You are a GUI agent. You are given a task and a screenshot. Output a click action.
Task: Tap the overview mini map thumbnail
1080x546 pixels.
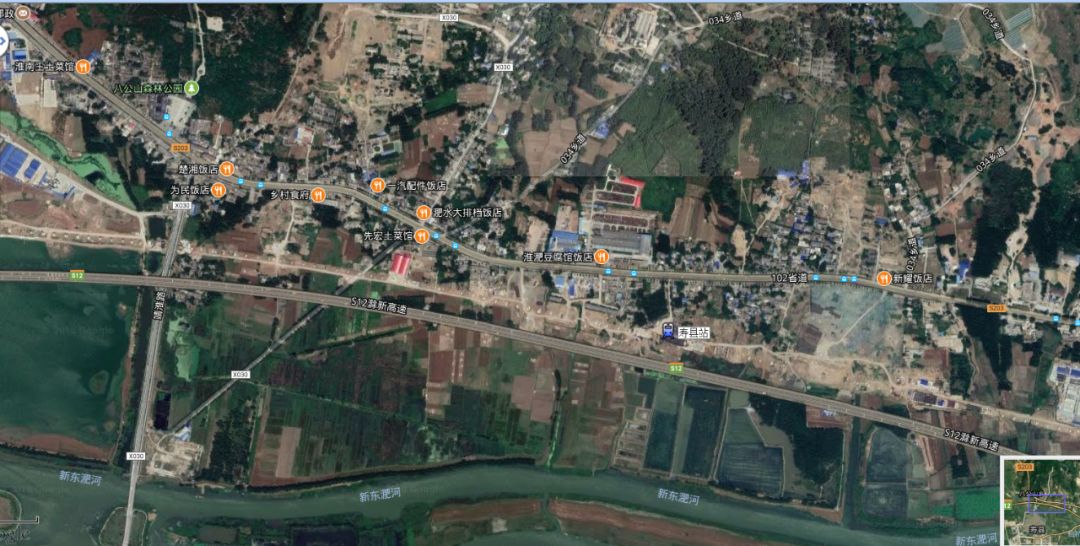(1040, 501)
